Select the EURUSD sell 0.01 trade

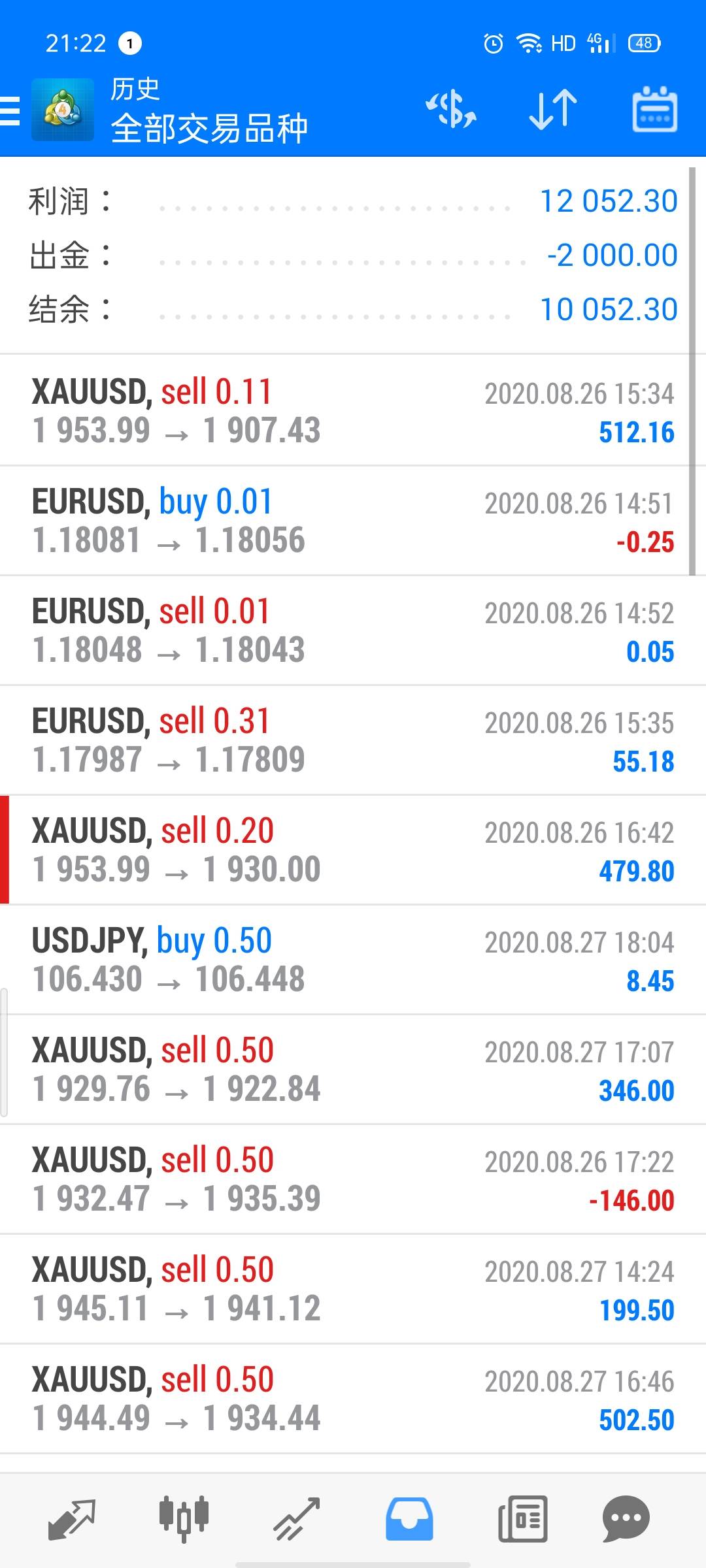353,630
